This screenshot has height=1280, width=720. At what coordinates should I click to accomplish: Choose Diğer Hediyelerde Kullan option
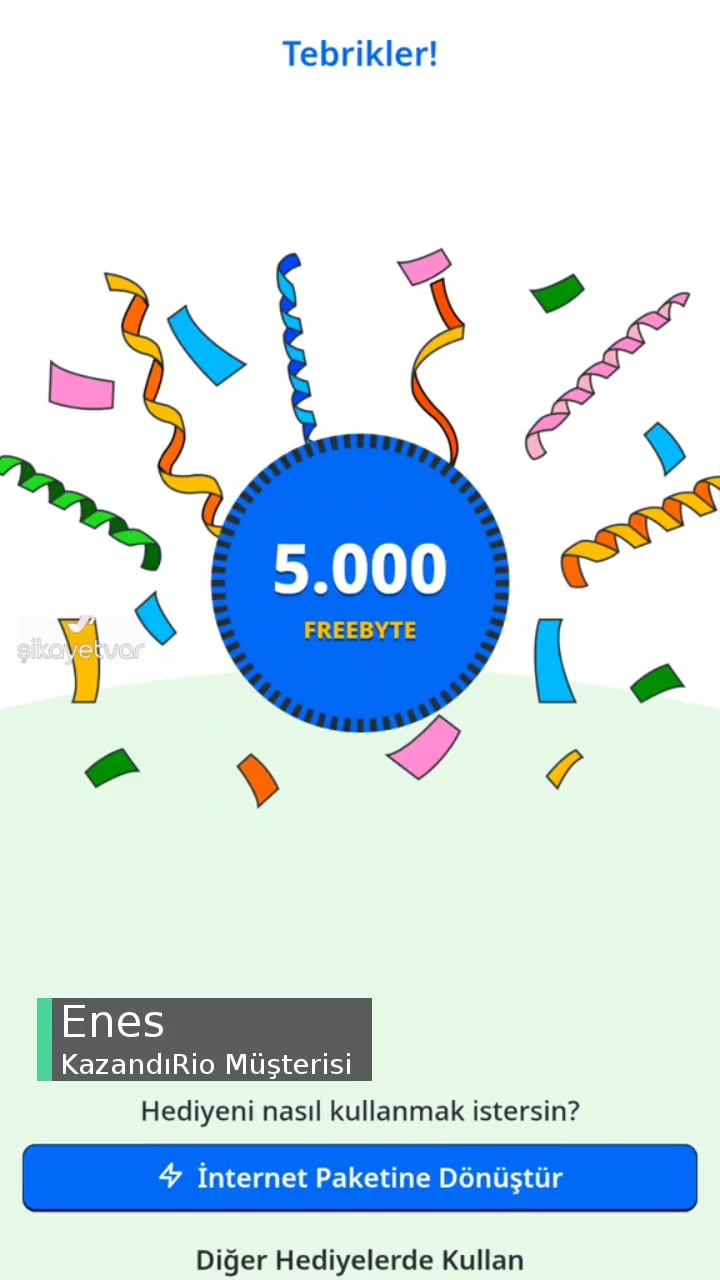tap(360, 1259)
